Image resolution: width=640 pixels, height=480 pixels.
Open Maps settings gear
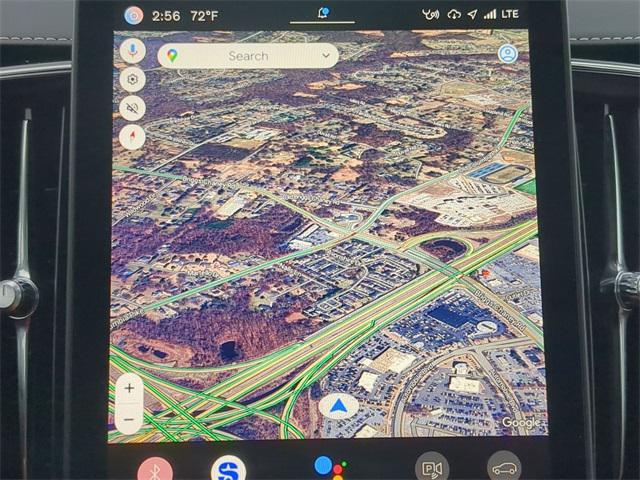click(x=132, y=80)
